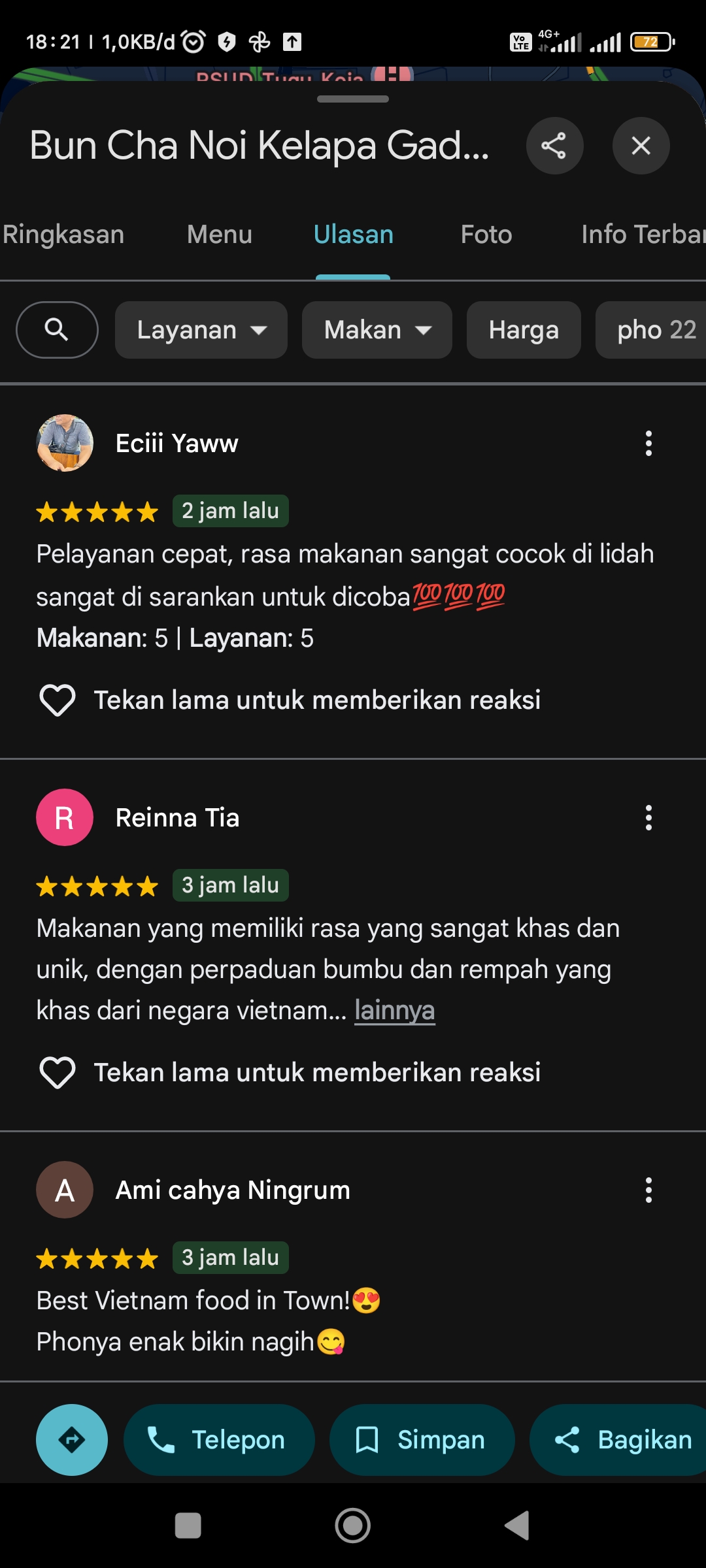Expand Reinna Tia's review with lainnya

(x=395, y=1011)
